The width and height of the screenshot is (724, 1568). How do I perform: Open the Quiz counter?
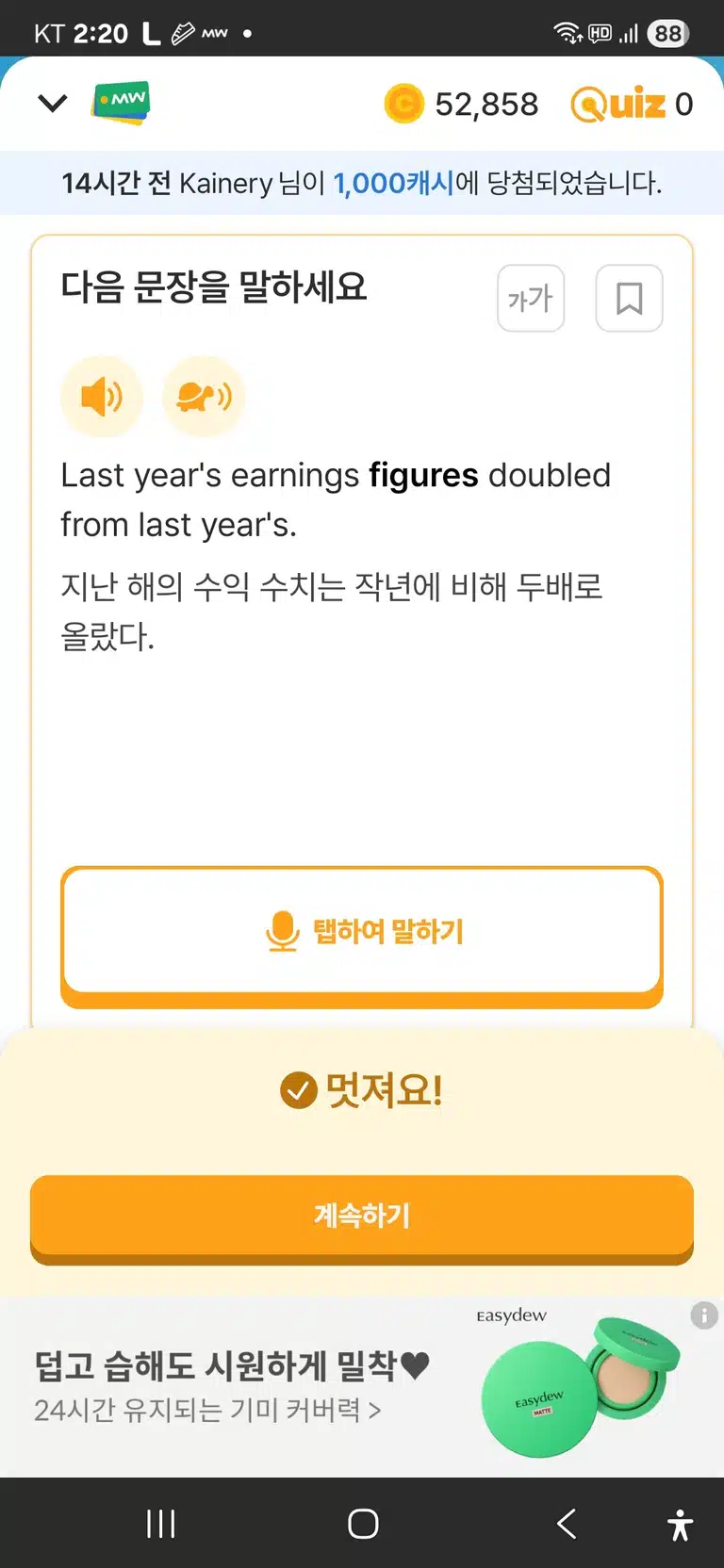(x=632, y=104)
